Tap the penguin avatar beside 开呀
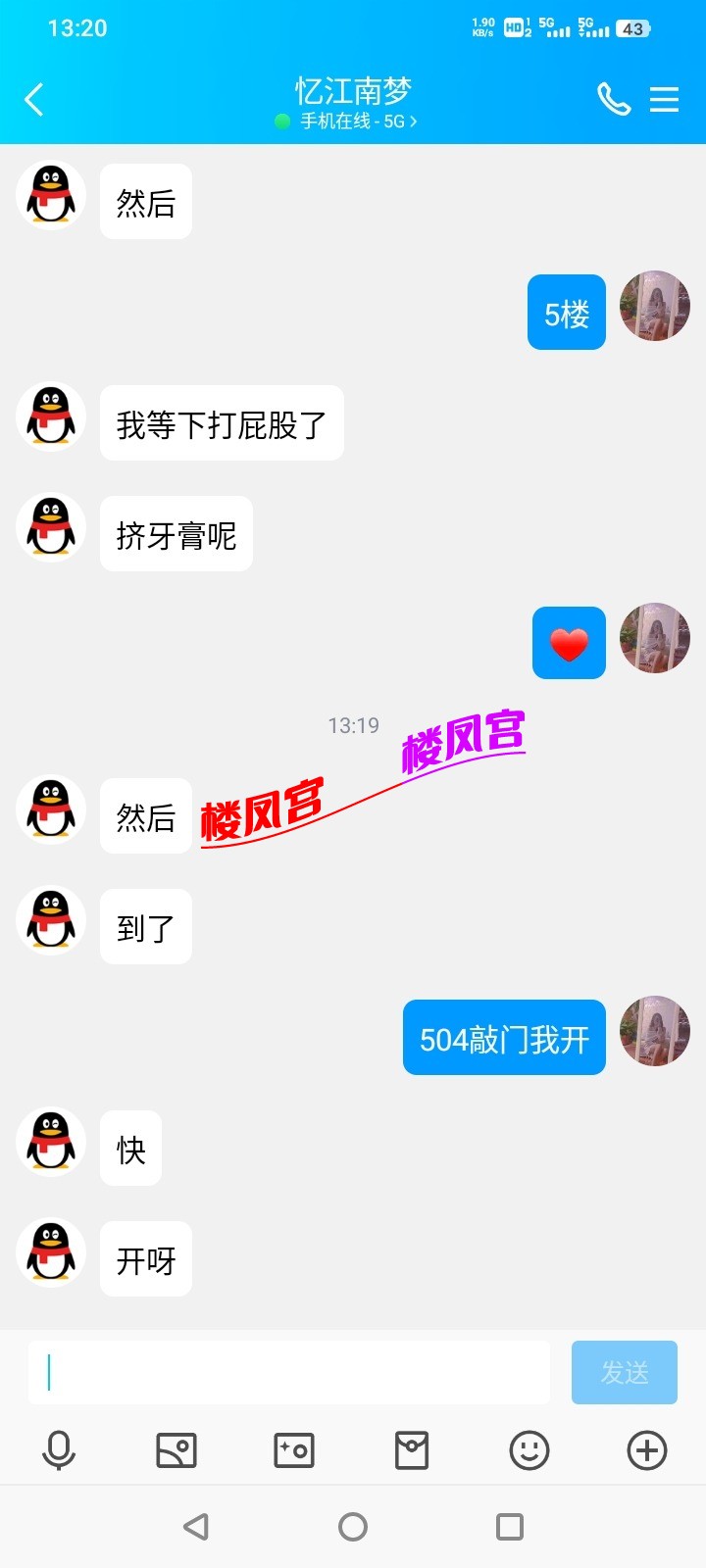 [50, 1254]
